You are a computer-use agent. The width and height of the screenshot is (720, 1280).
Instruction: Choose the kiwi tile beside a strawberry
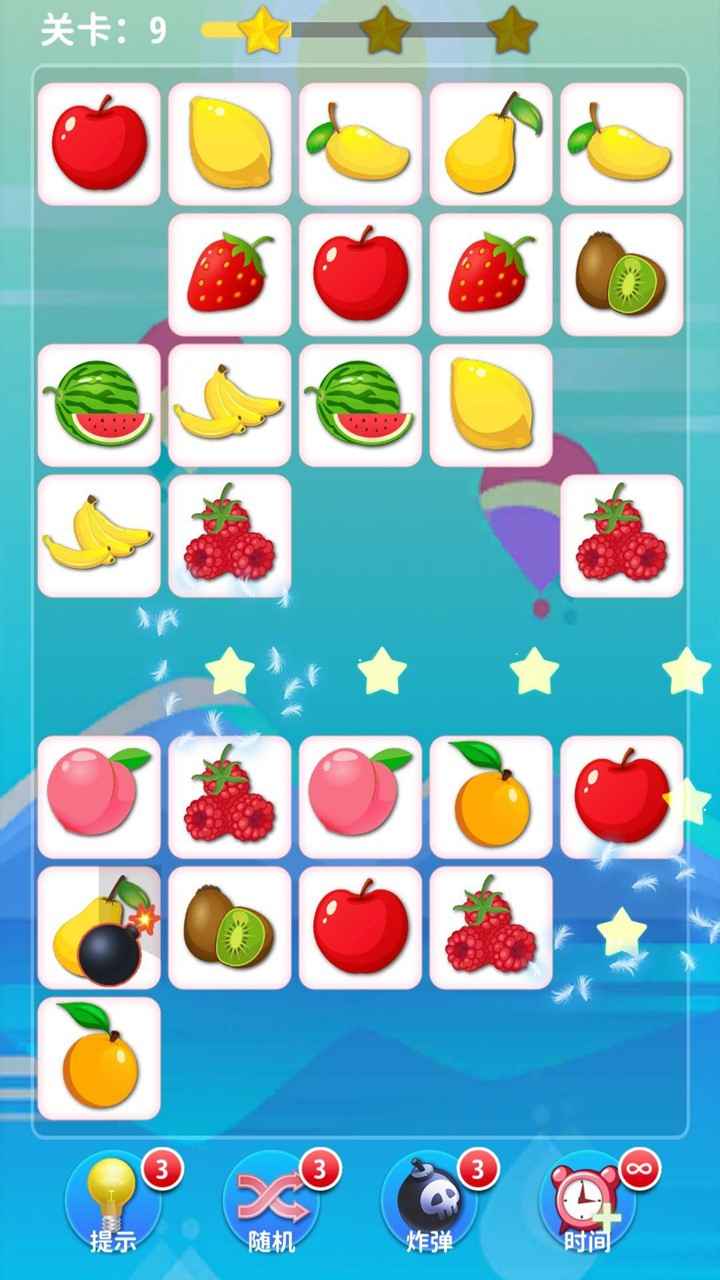pos(621,274)
